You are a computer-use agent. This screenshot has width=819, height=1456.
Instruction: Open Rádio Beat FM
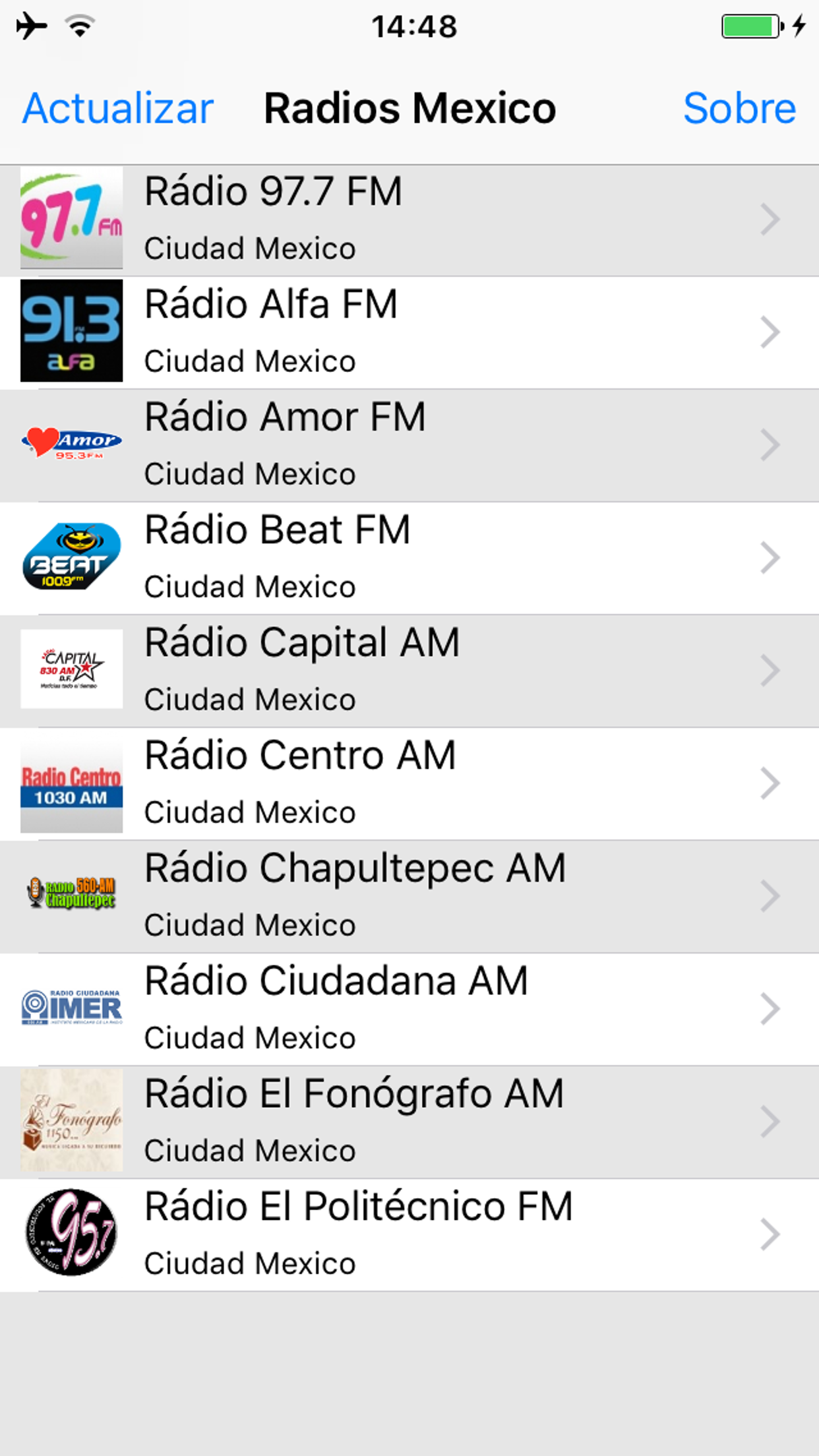point(409,558)
